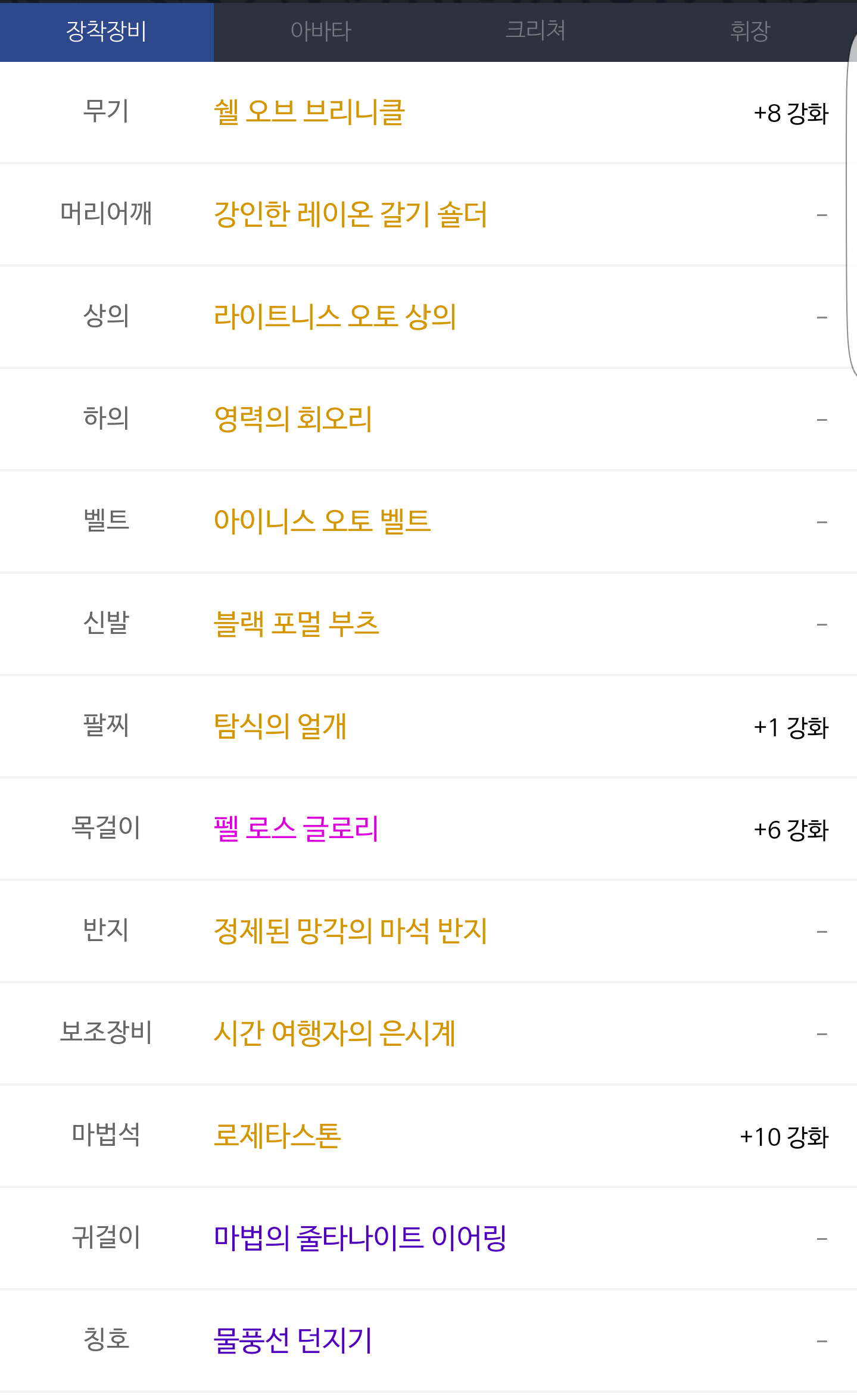
Task: Tap the 로제타스톤 magic stone item
Action: click(278, 1136)
